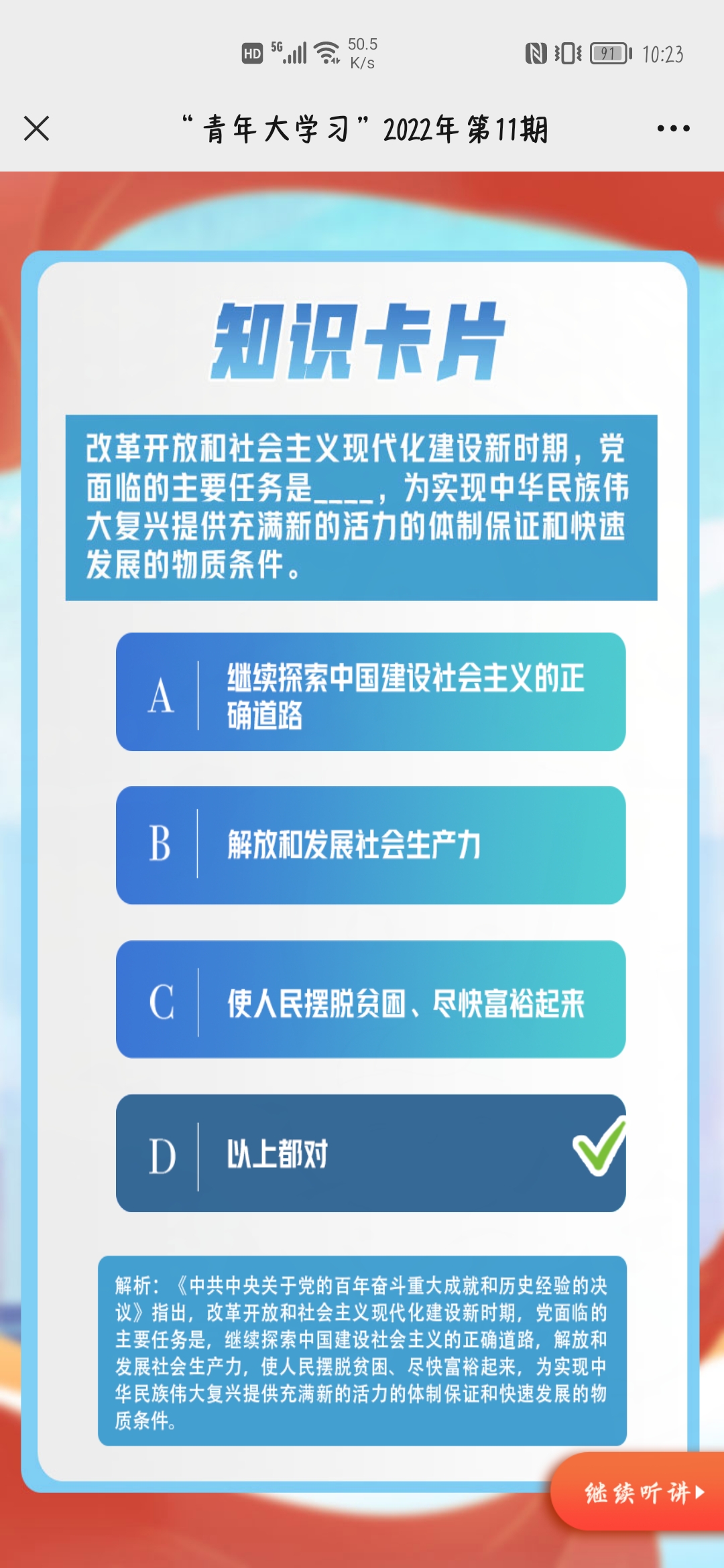Close the 青年大学习 page

(x=36, y=128)
